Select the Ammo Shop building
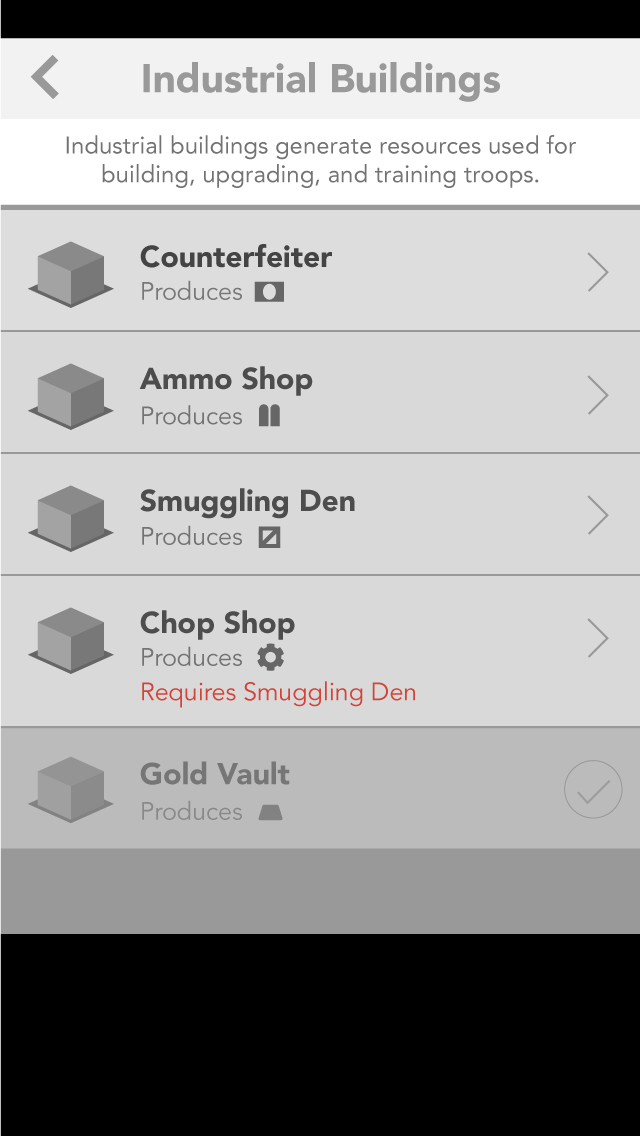Viewport: 640px width, 1136px height. click(320, 393)
